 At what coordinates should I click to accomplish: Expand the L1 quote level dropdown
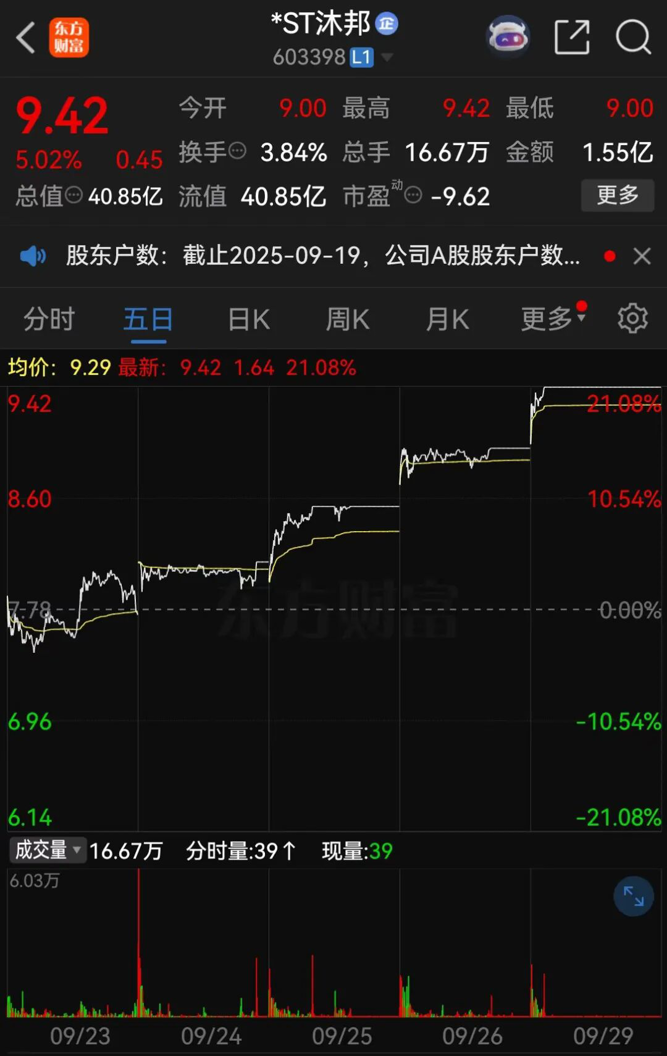click(x=371, y=58)
